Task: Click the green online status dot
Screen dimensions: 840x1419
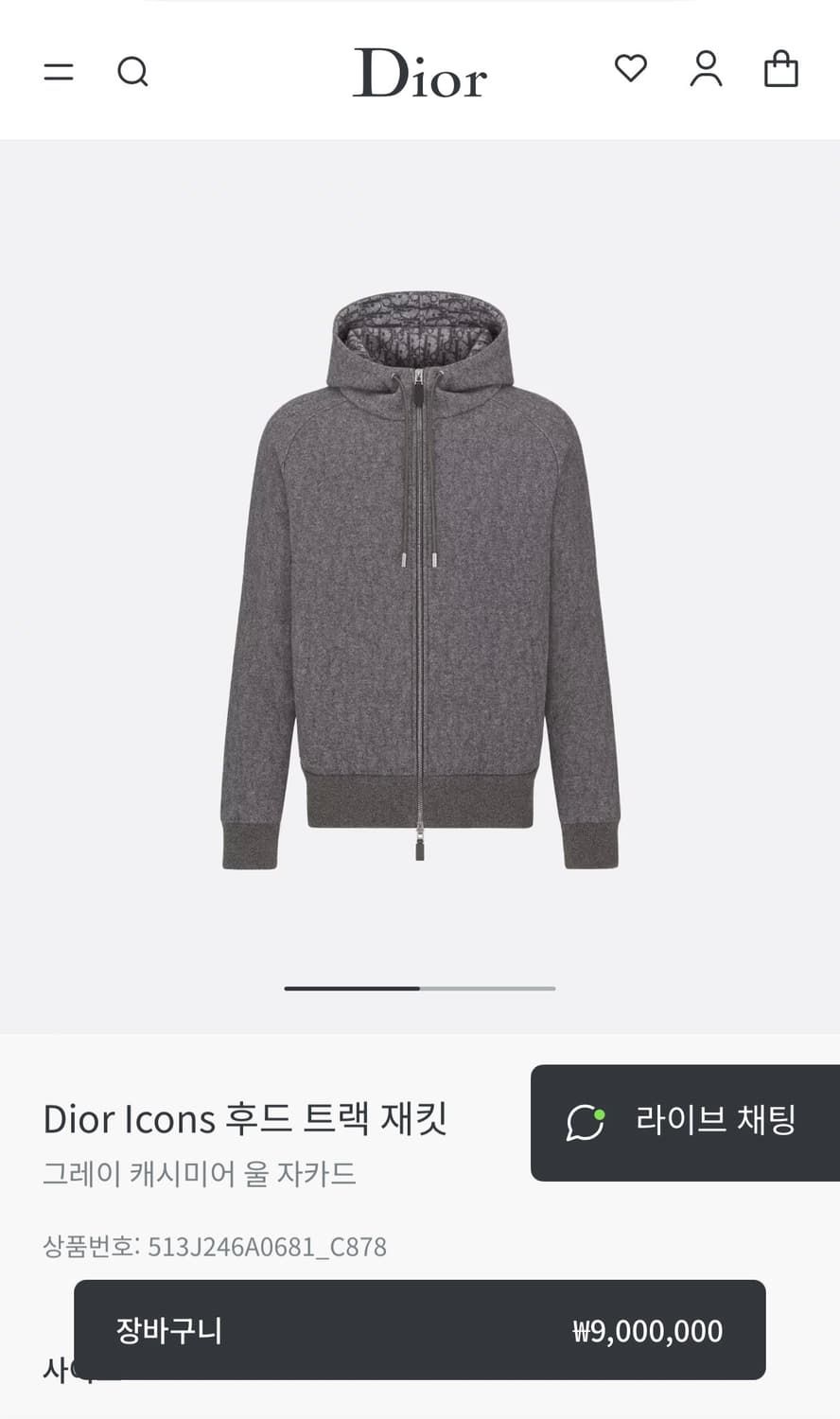Action: (x=598, y=1114)
